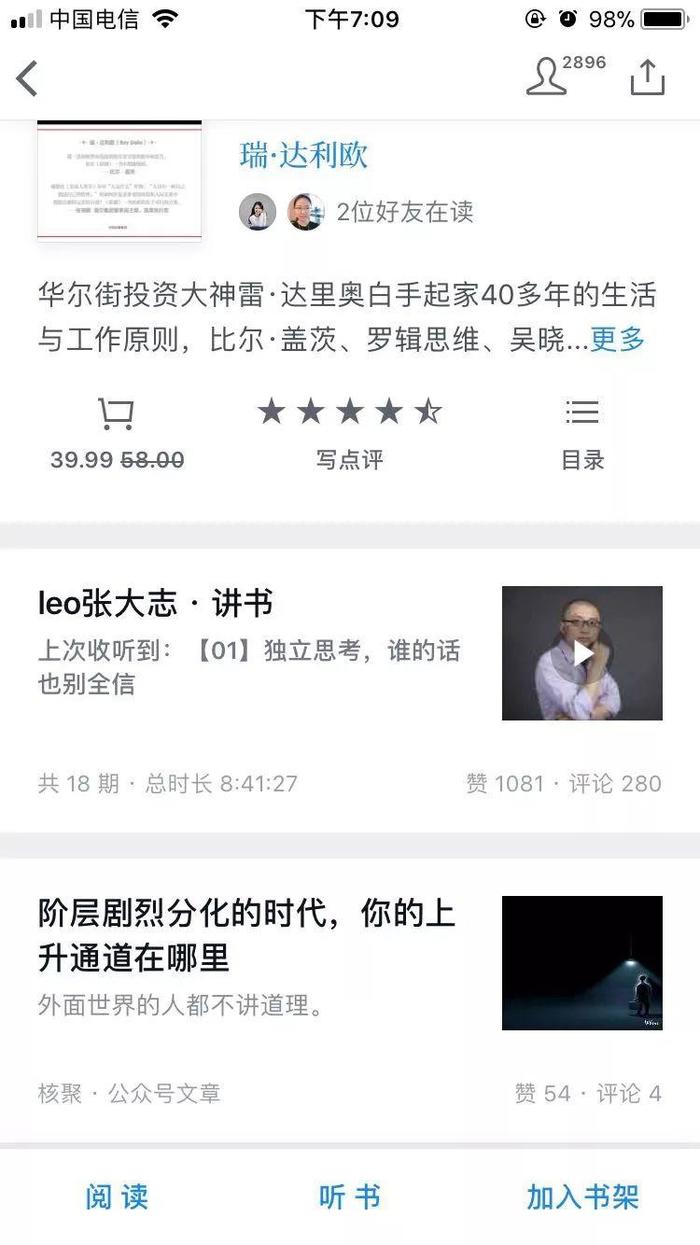Buy the book for 39.99
Image resolution: width=700 pixels, height=1245 pixels.
(x=116, y=434)
